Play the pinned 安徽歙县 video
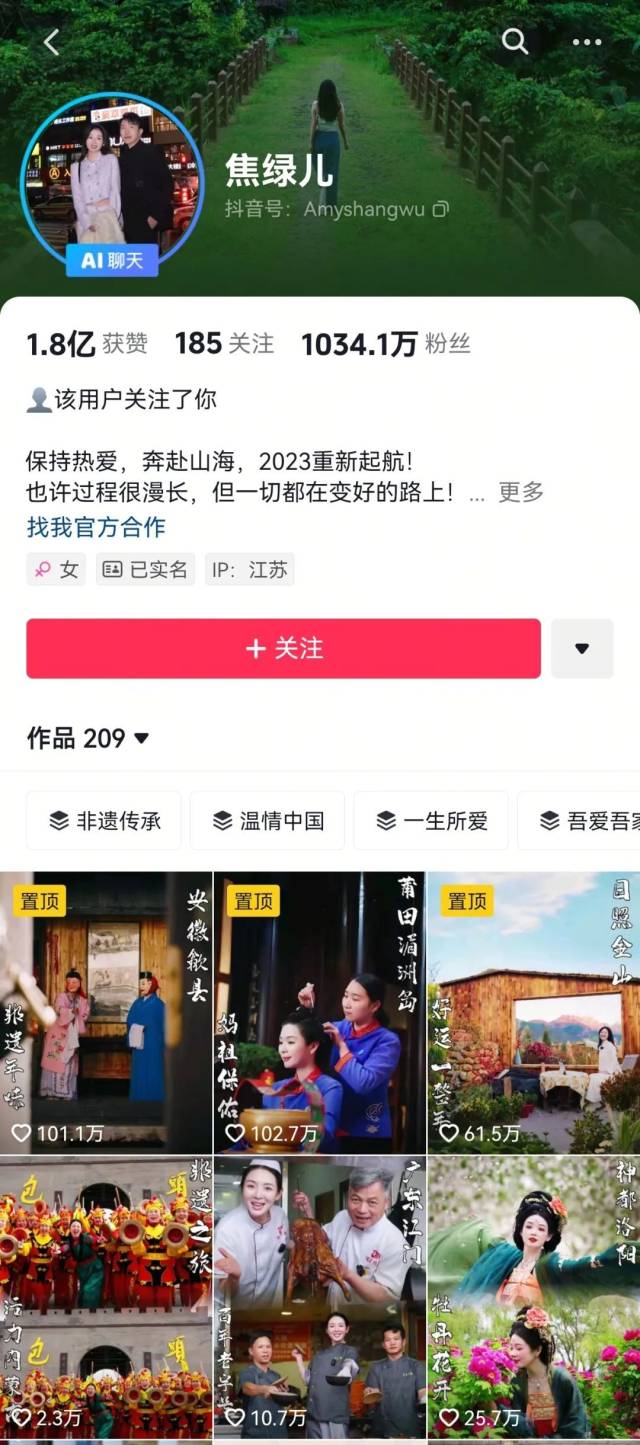 (106, 1012)
